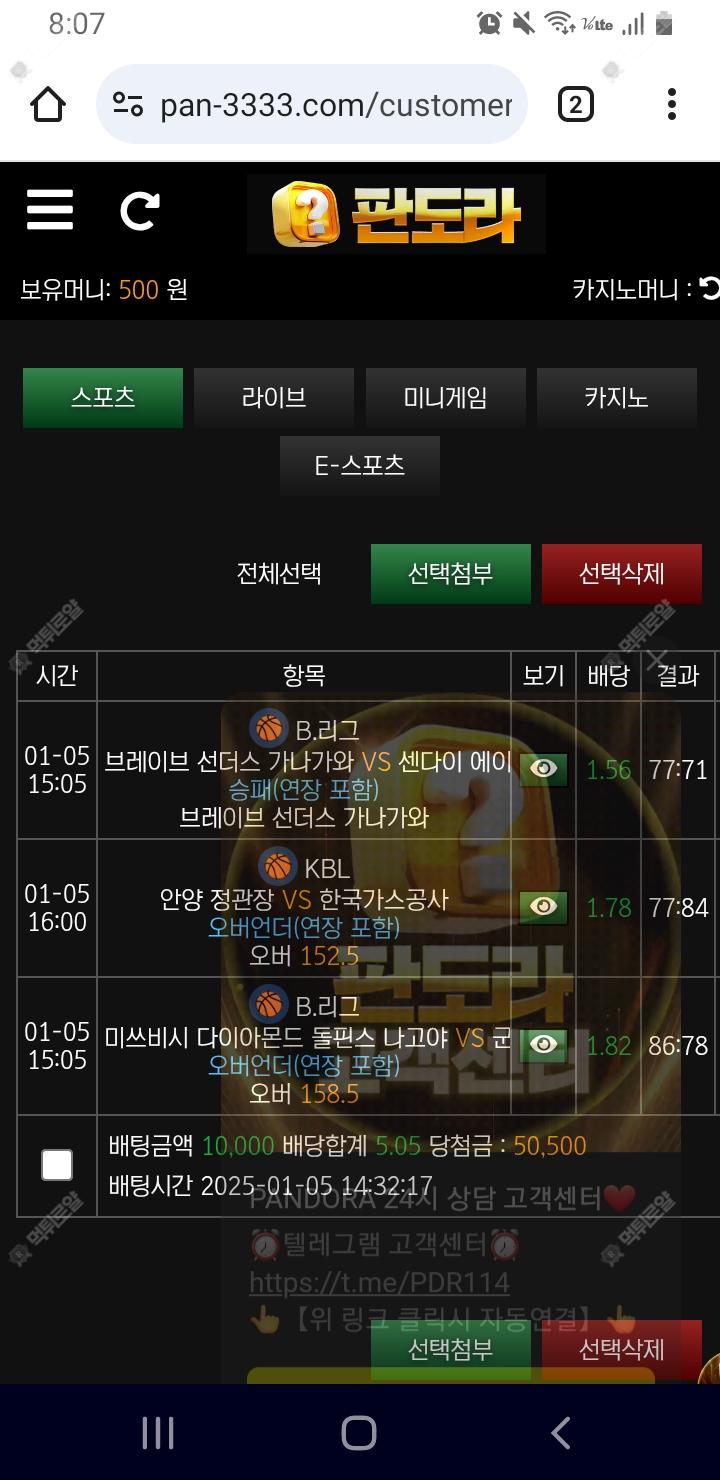Open the 미니게임 tab

click(445, 398)
